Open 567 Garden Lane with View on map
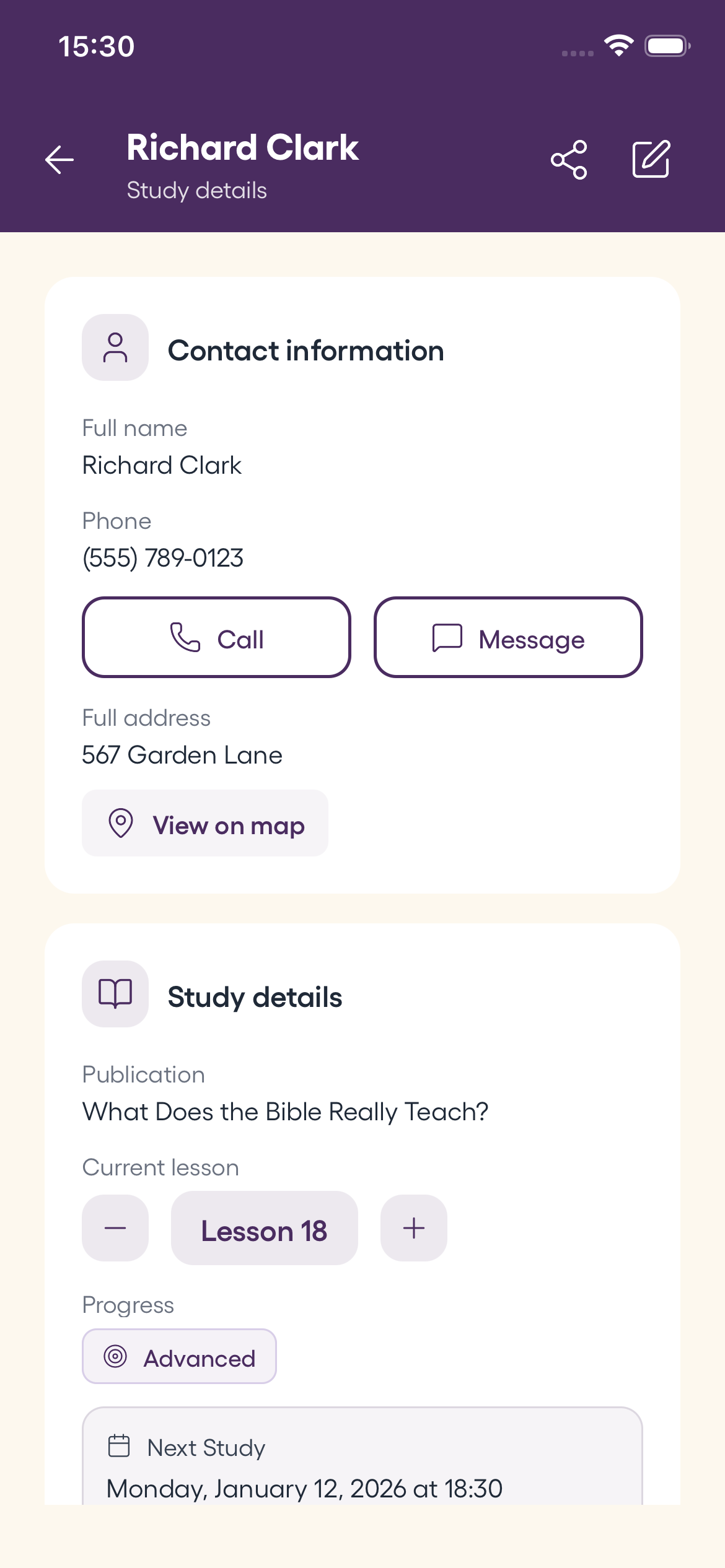 204,824
